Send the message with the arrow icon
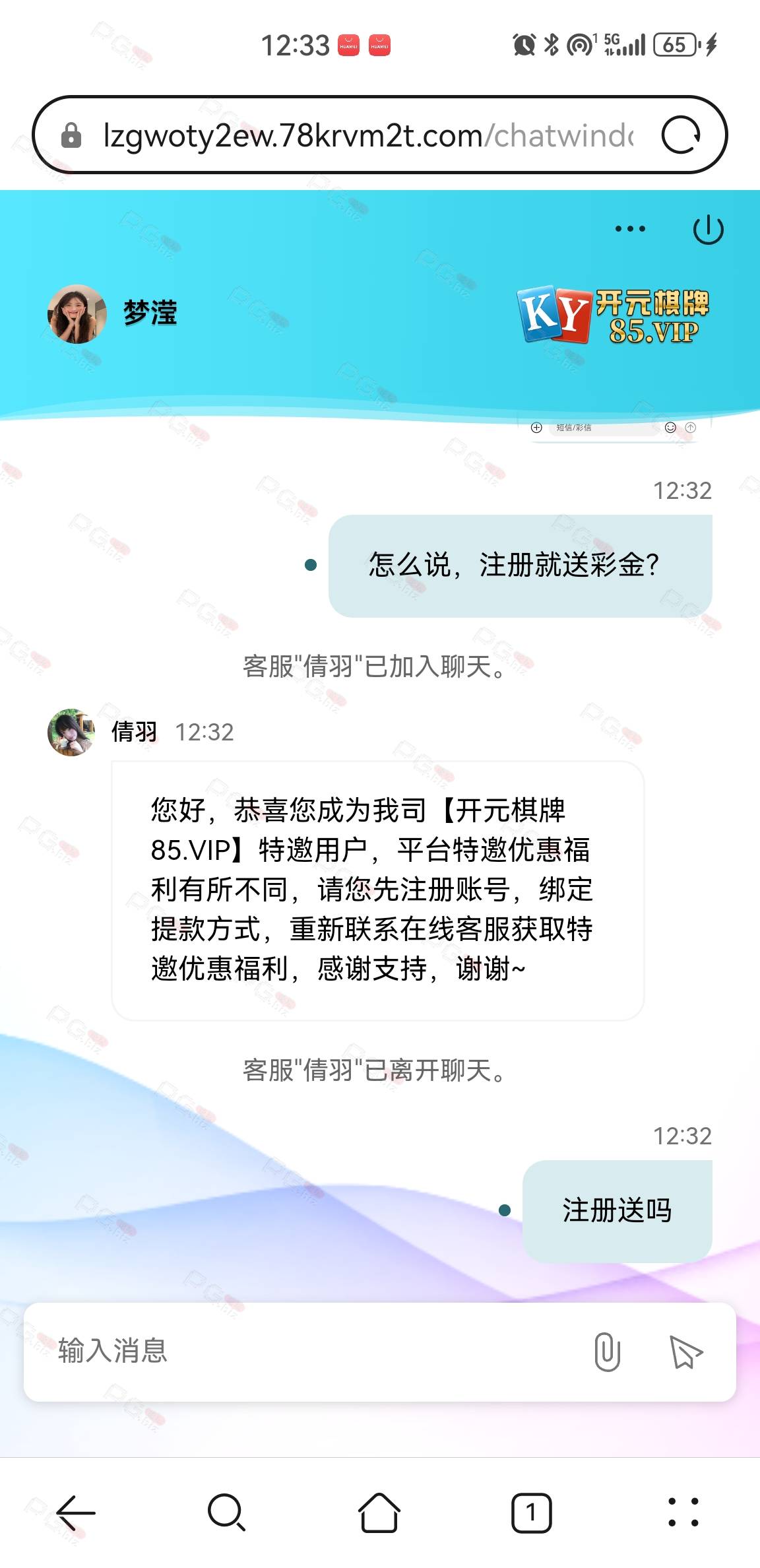Screen dimensions: 760x1568 [x=685, y=1352]
